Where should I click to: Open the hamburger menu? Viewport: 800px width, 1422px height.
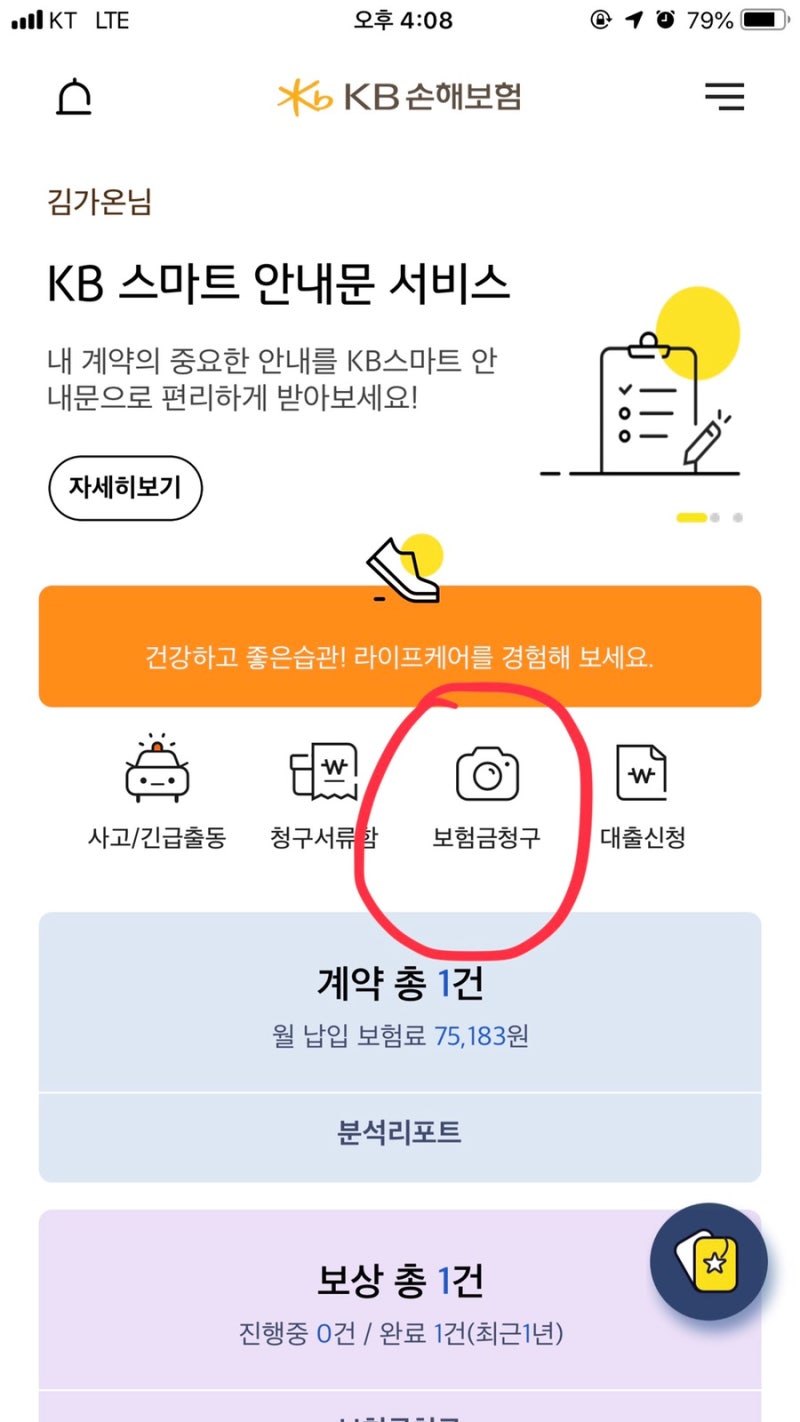pos(724,96)
